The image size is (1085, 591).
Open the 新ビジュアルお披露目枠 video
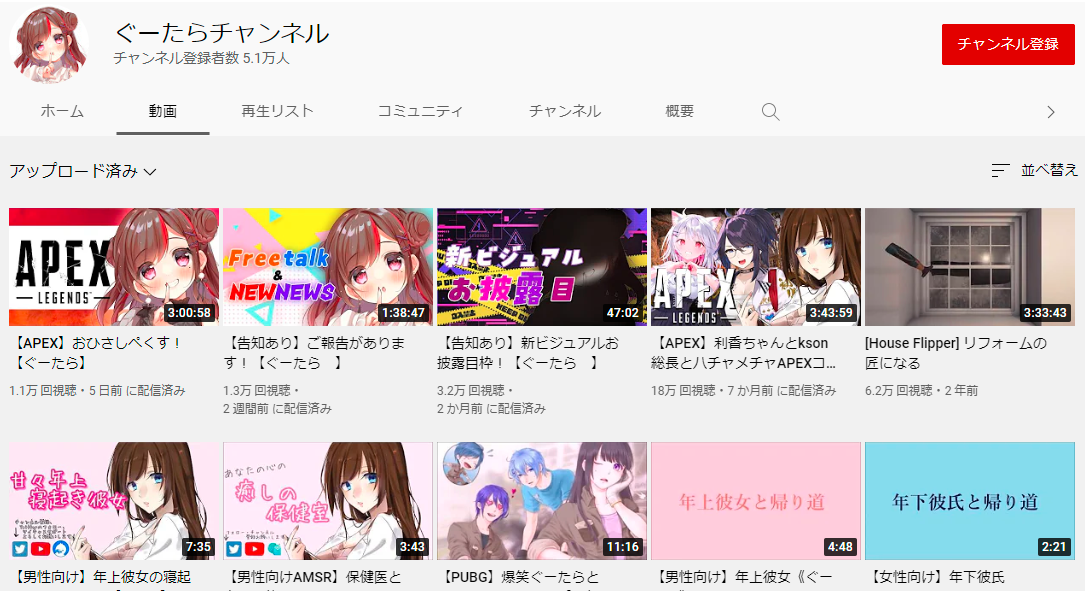[x=542, y=267]
